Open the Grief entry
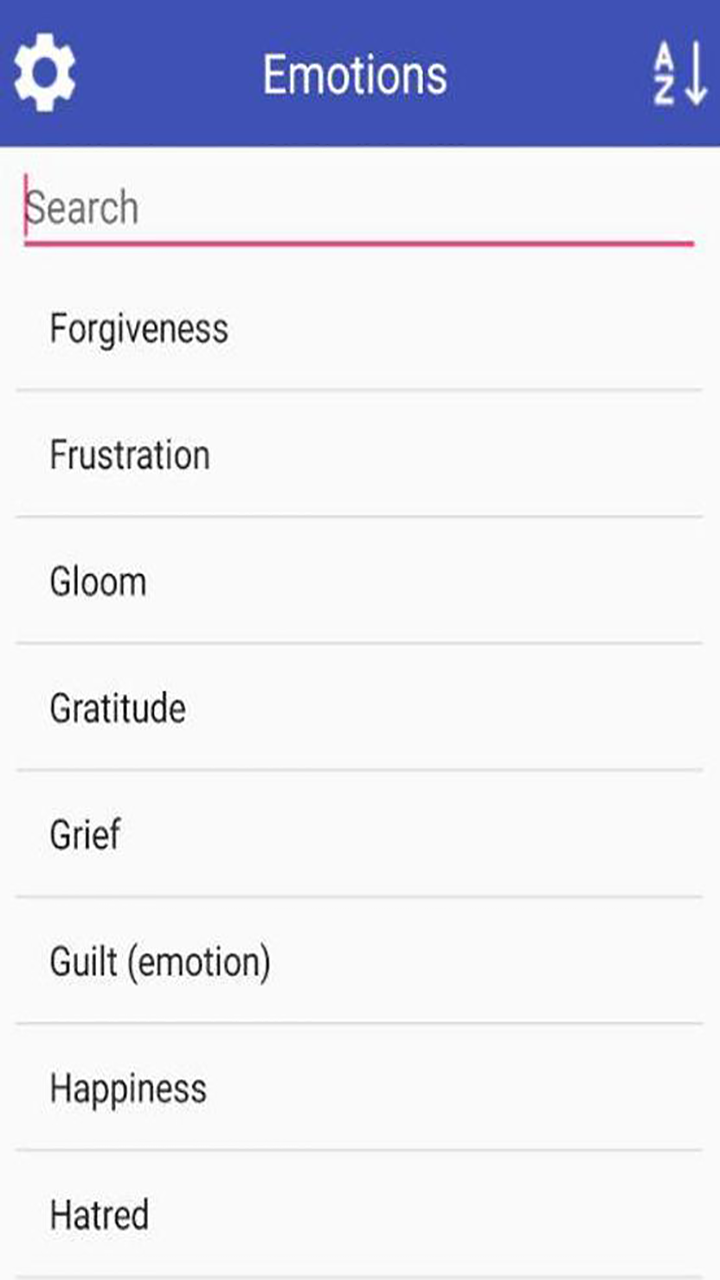This screenshot has height=1280, width=720. [84, 834]
